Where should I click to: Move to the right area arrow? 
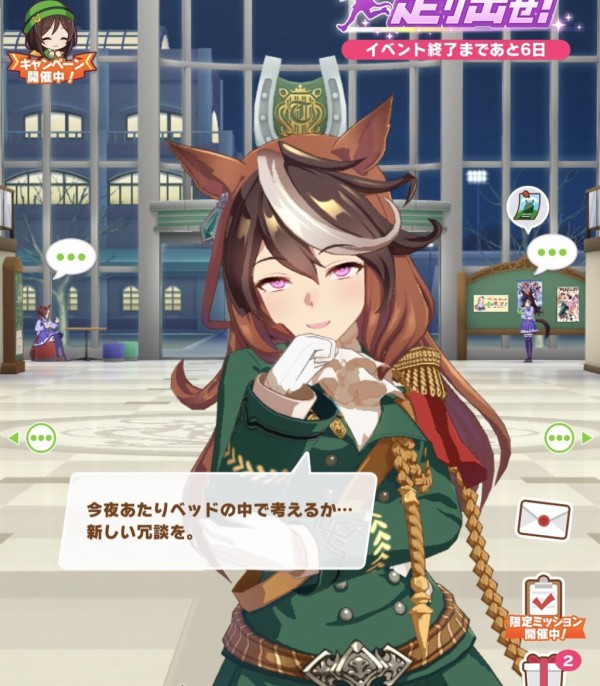565,437
